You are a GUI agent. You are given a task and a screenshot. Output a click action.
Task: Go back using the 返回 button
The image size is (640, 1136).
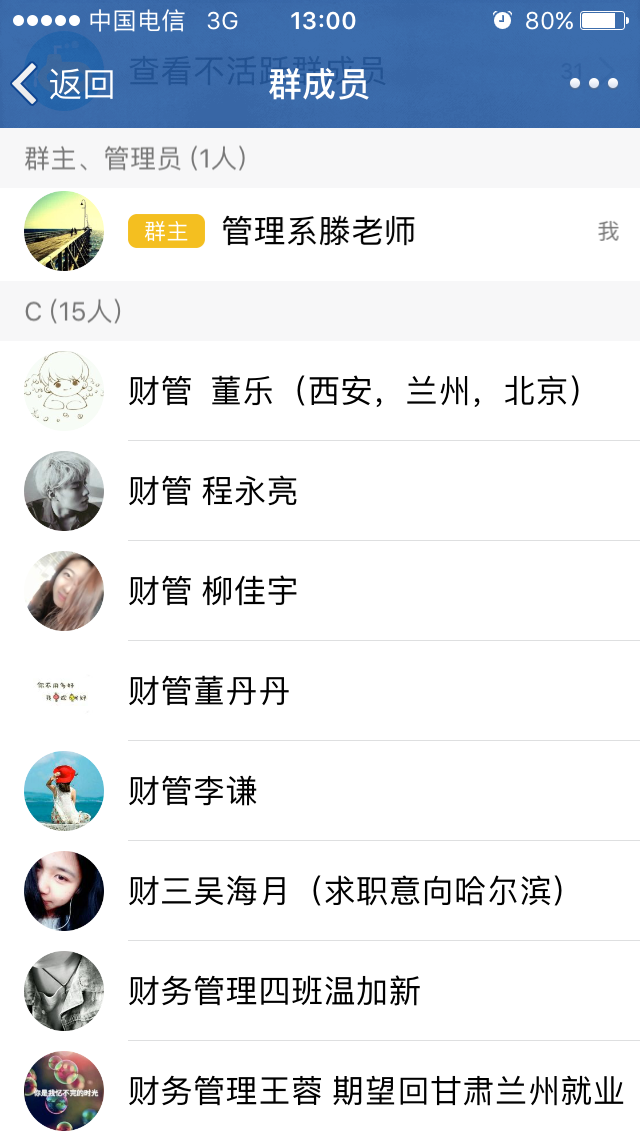(x=62, y=84)
